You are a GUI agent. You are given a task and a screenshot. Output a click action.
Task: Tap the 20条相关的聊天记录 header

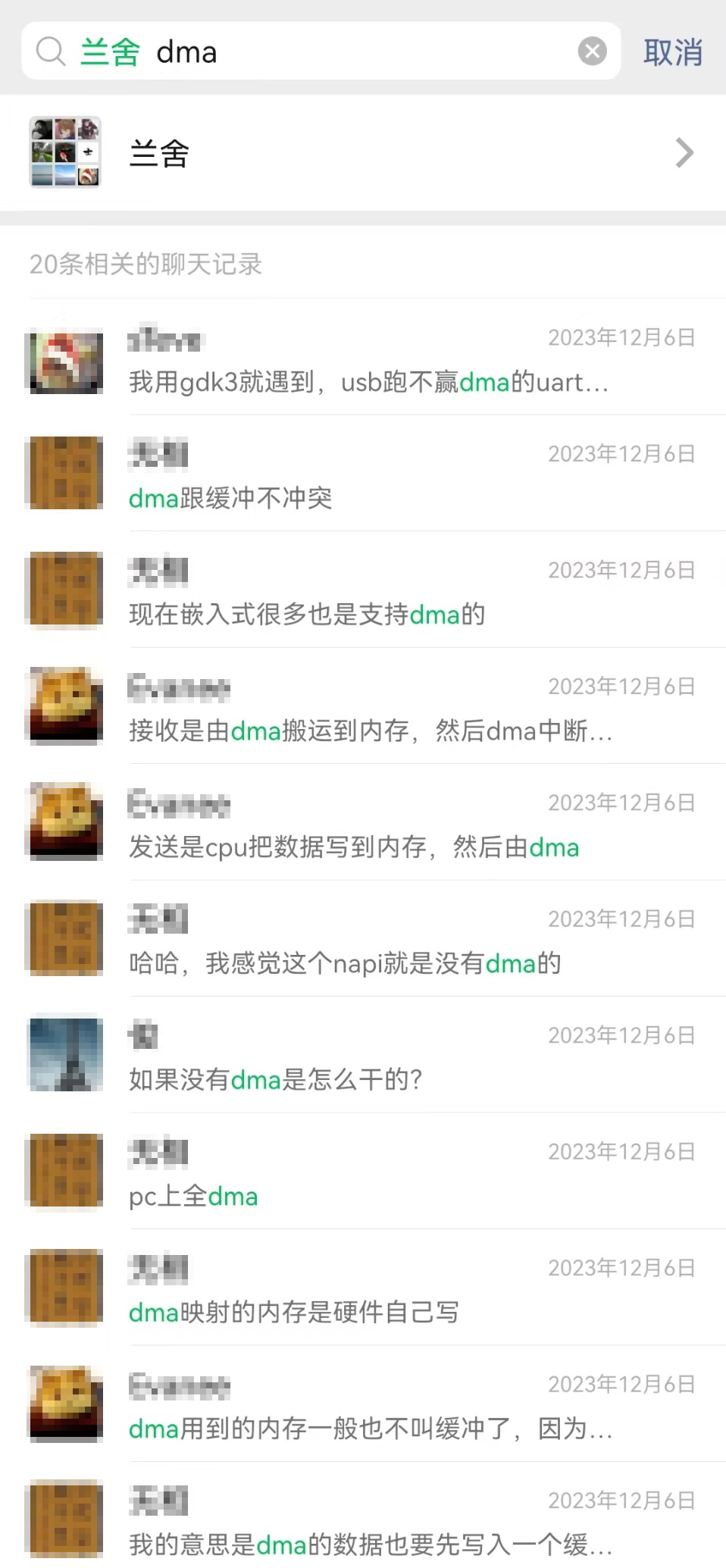pos(145,264)
